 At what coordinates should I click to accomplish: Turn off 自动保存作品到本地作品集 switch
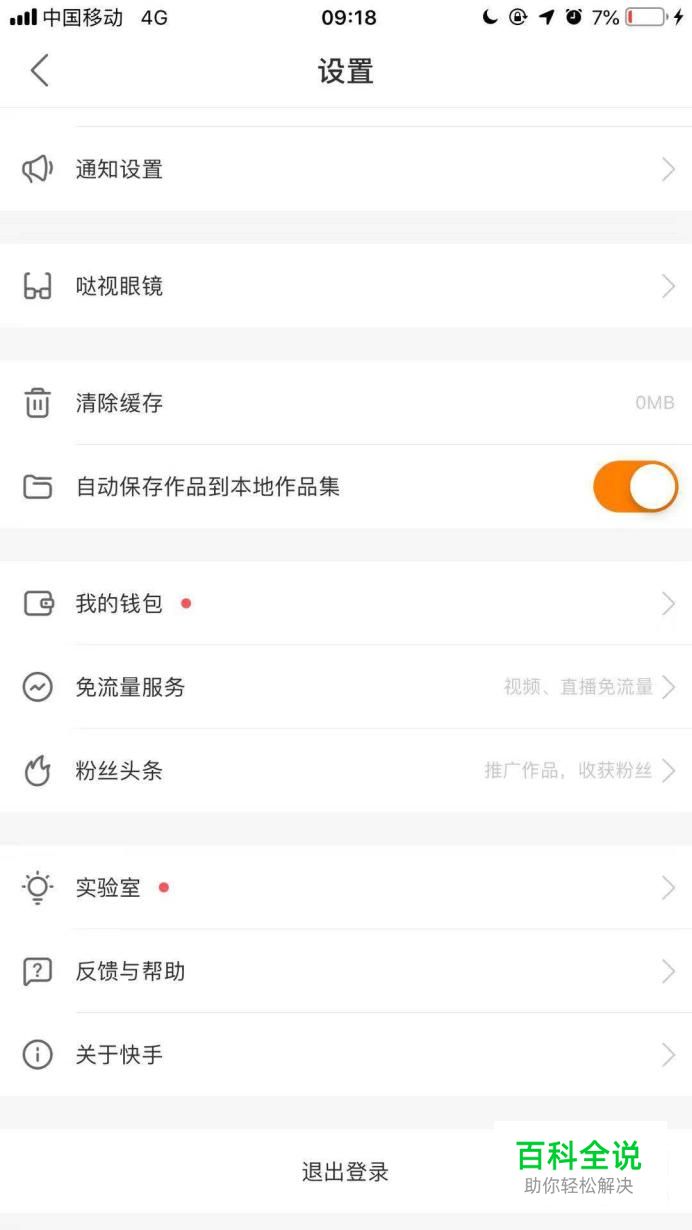[635, 487]
